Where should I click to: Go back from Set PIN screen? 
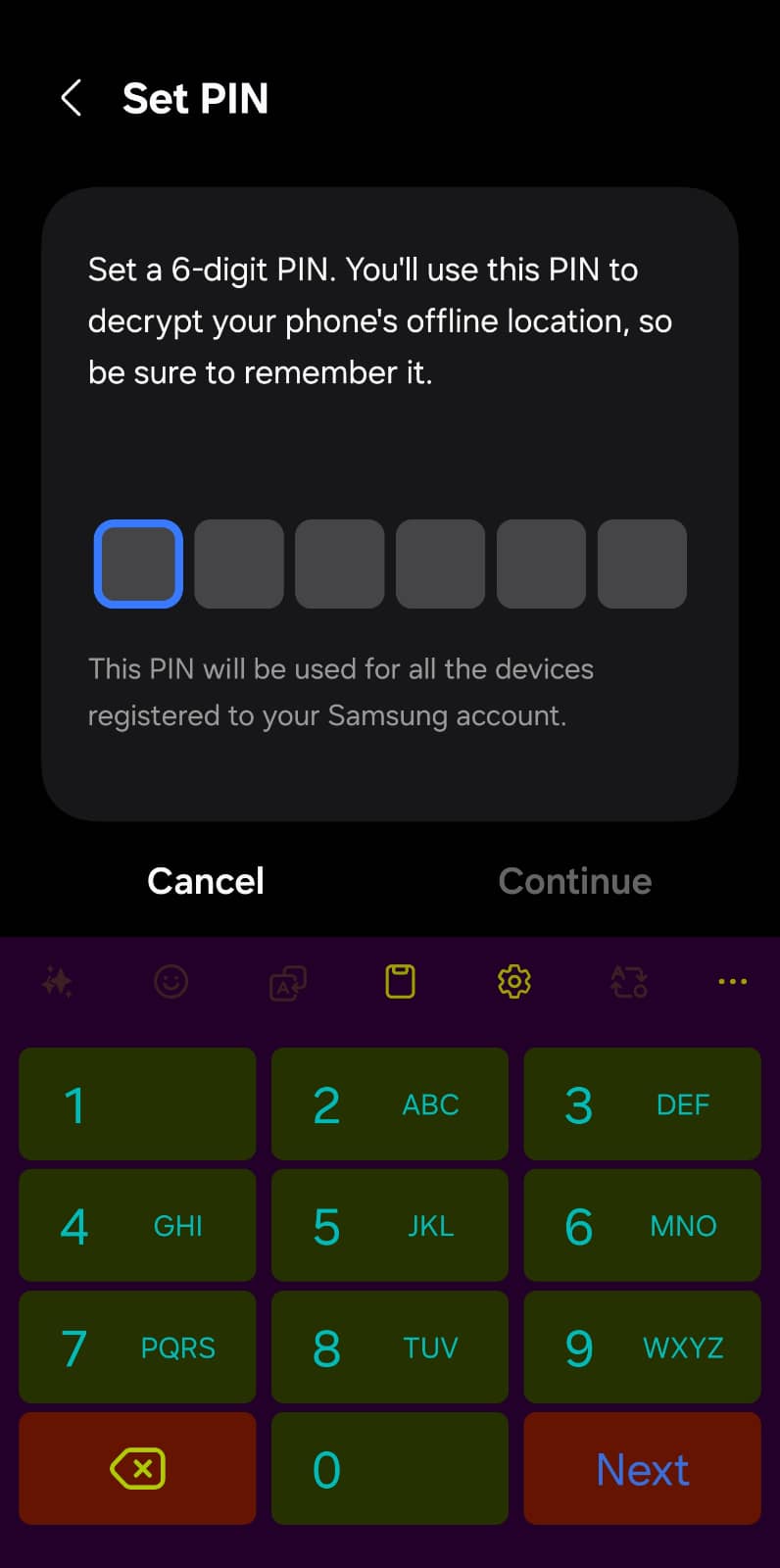coord(72,98)
